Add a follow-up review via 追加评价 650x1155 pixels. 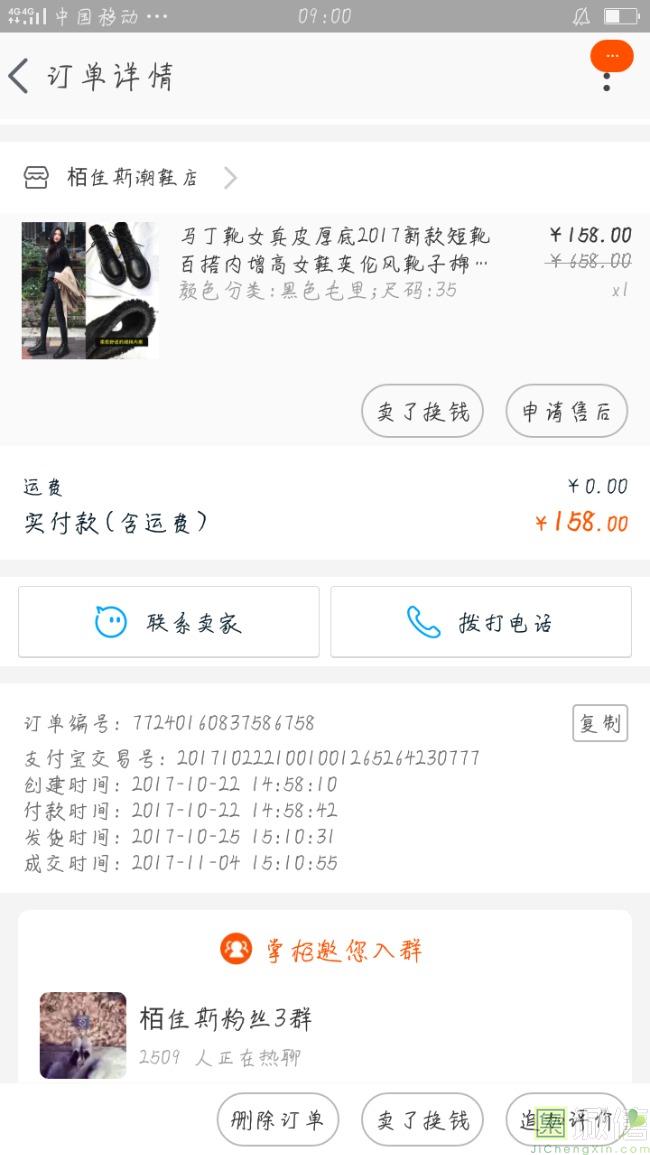(566, 1119)
